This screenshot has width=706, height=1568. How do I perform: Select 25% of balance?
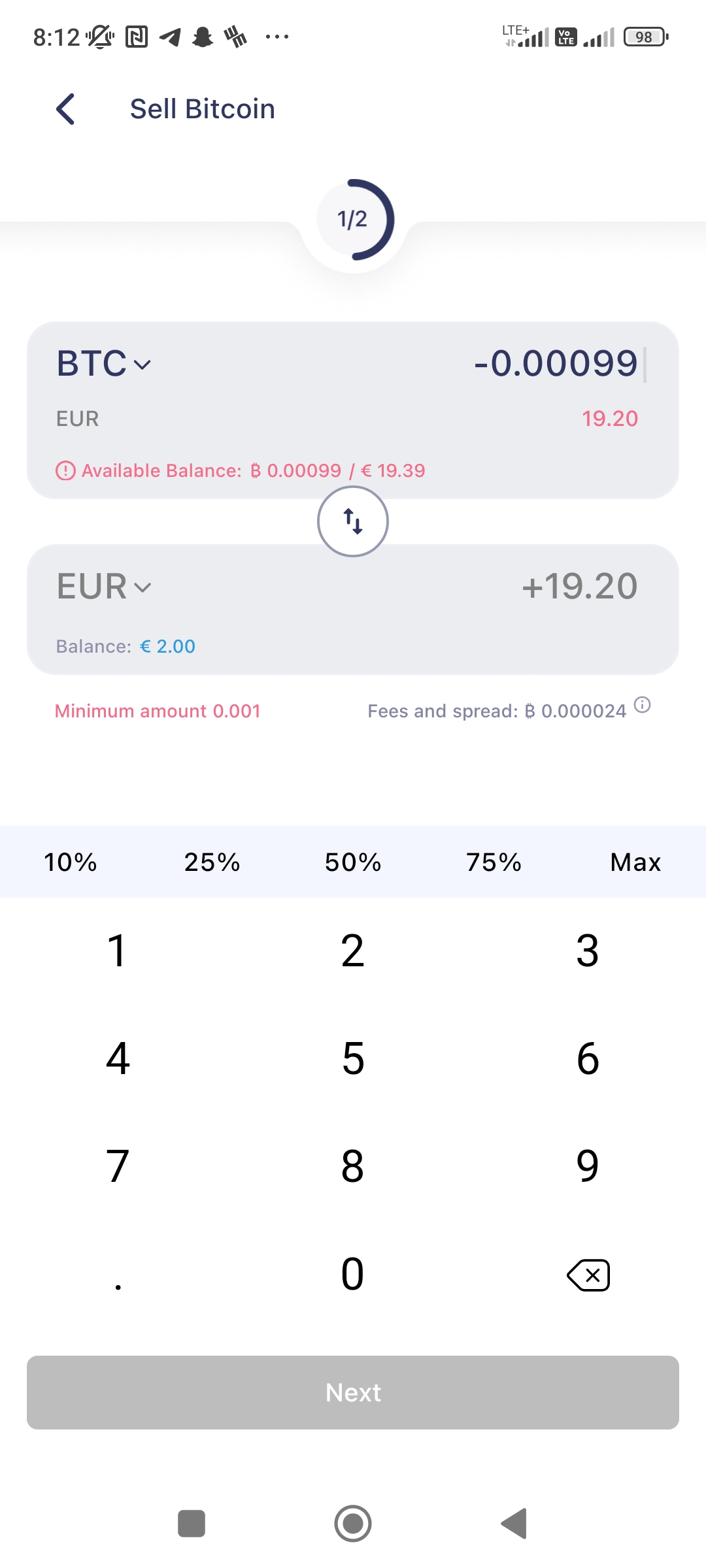pos(212,862)
